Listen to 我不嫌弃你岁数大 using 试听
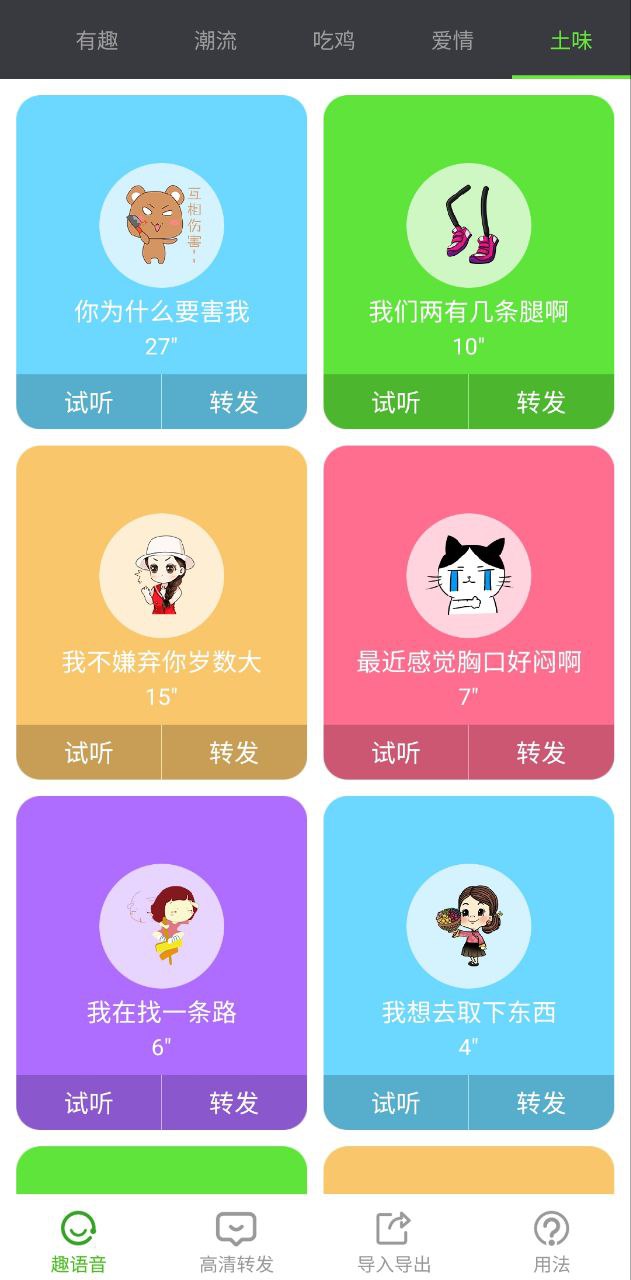 coord(89,752)
